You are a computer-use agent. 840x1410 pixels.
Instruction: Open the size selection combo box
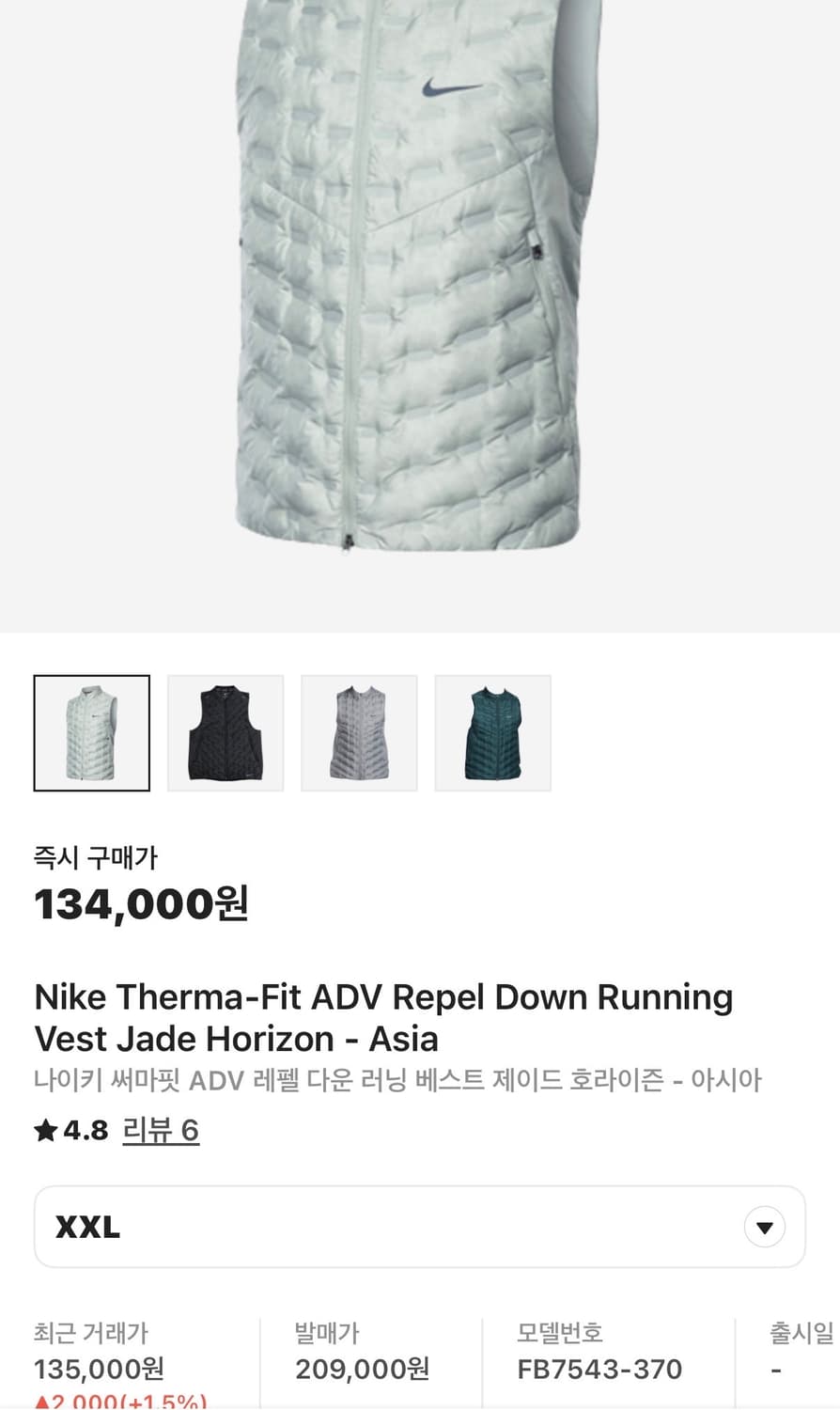click(419, 1227)
